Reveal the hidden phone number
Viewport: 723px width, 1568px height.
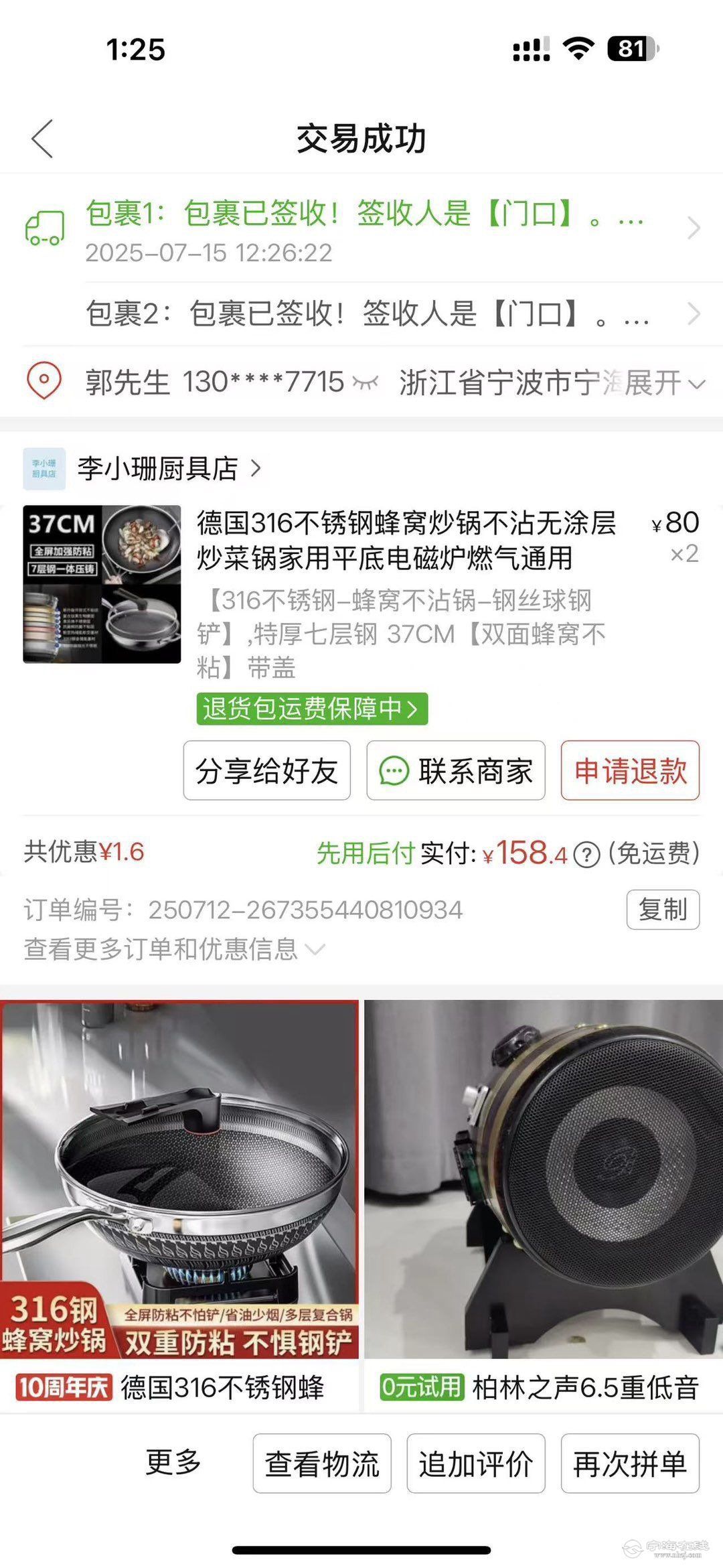[366, 382]
